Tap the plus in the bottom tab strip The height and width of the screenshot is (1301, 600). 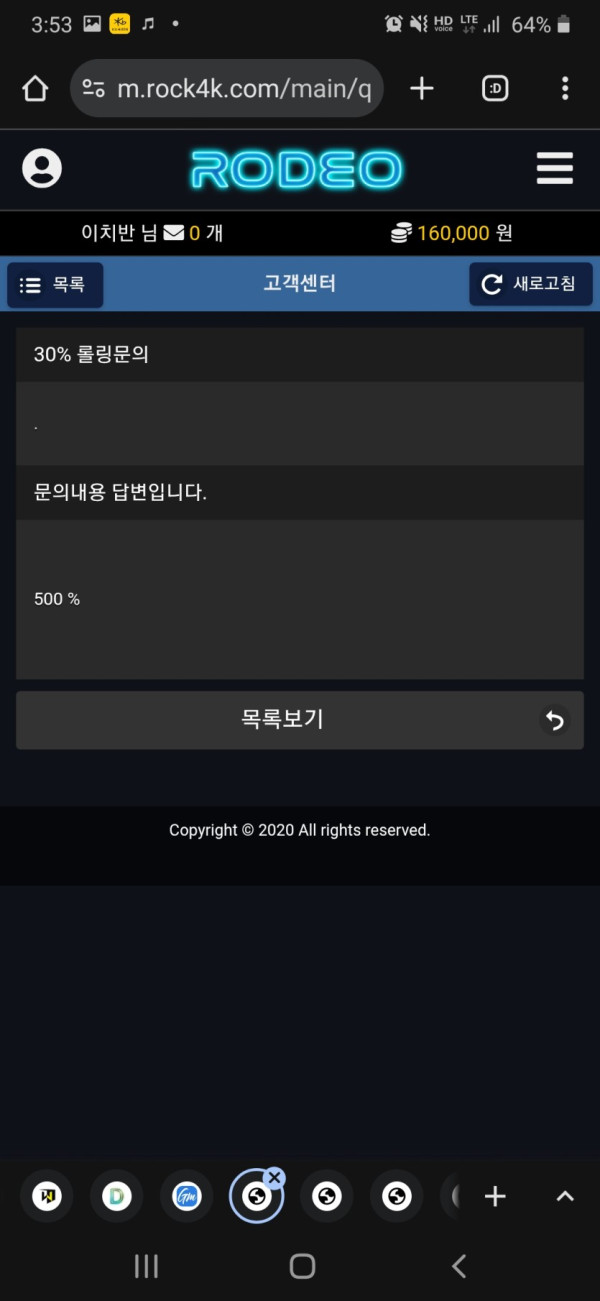click(x=495, y=1196)
